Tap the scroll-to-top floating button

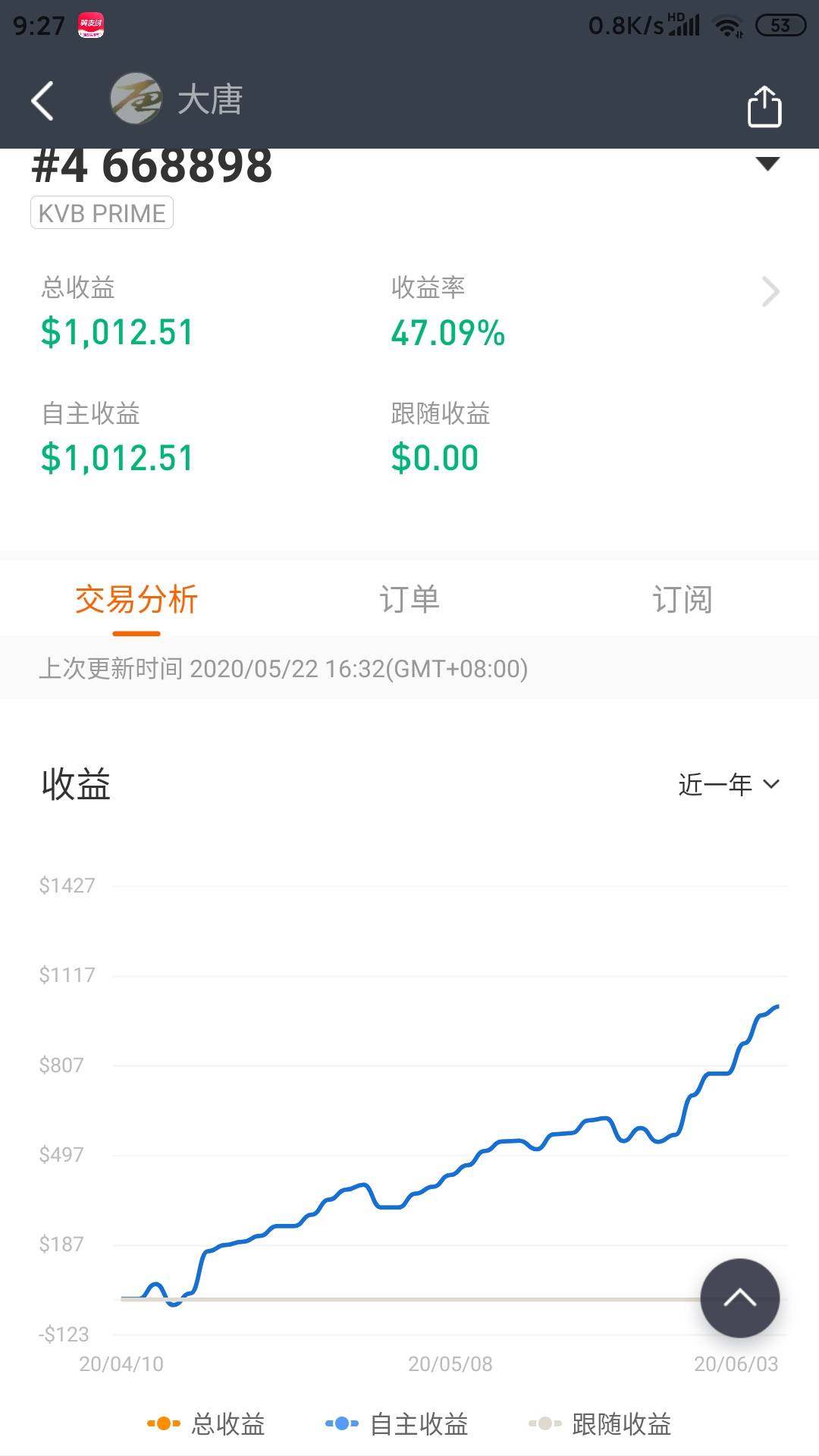(740, 1298)
